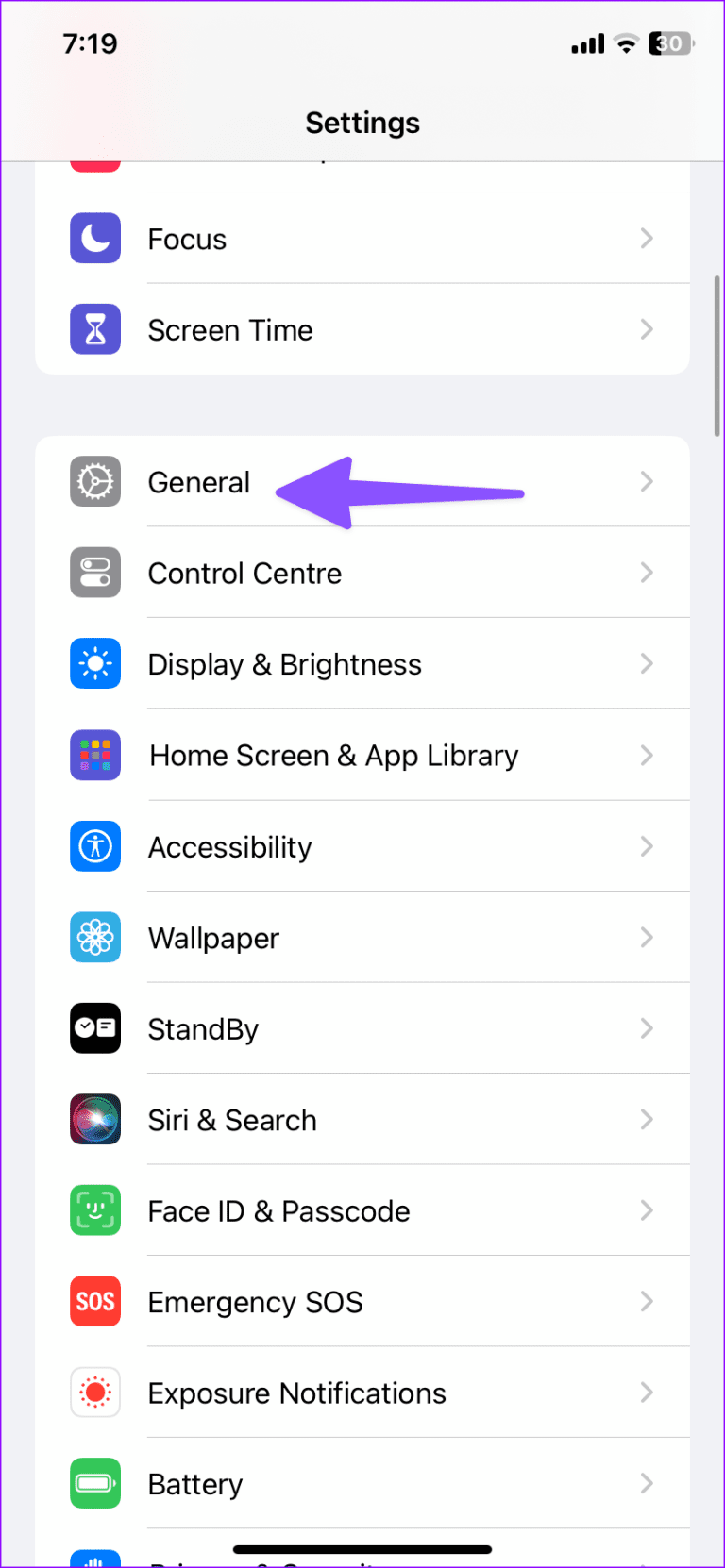Image resolution: width=725 pixels, height=1568 pixels.
Task: Open Exposure Notifications settings
Action: pos(362,1393)
